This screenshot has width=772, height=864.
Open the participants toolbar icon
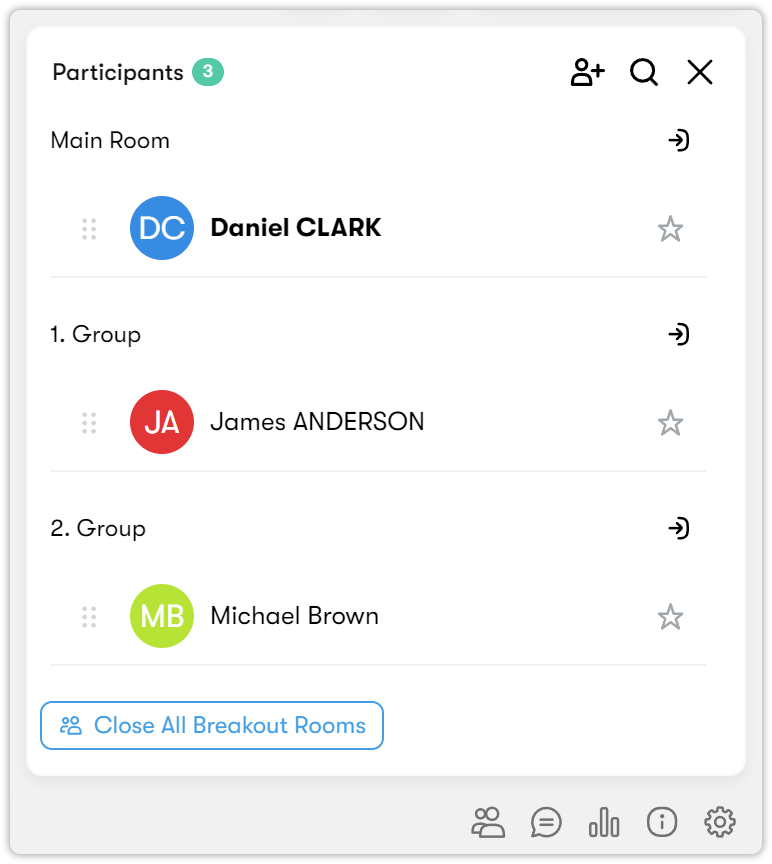[488, 823]
